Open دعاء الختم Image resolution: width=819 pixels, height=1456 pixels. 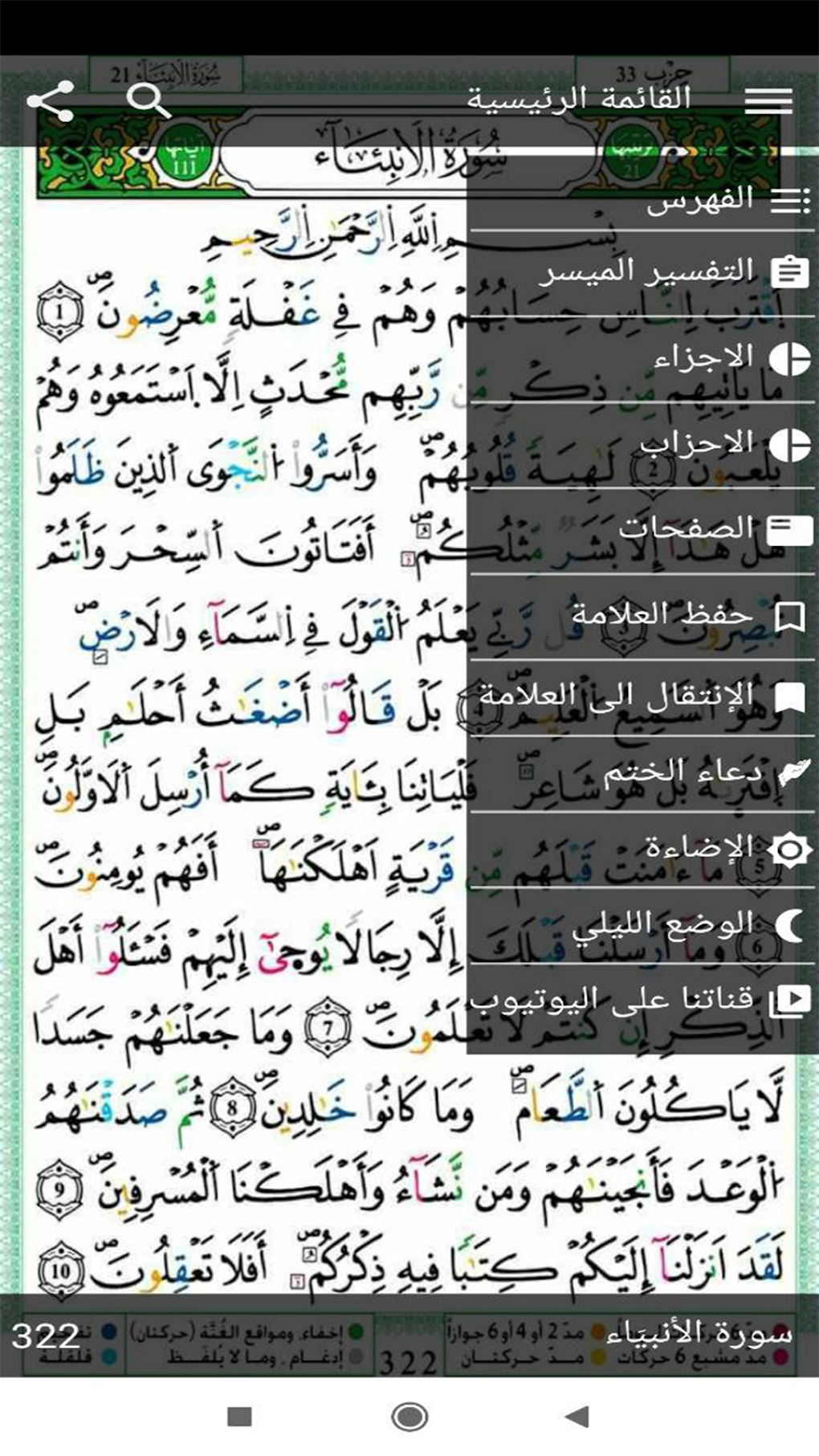641,773
